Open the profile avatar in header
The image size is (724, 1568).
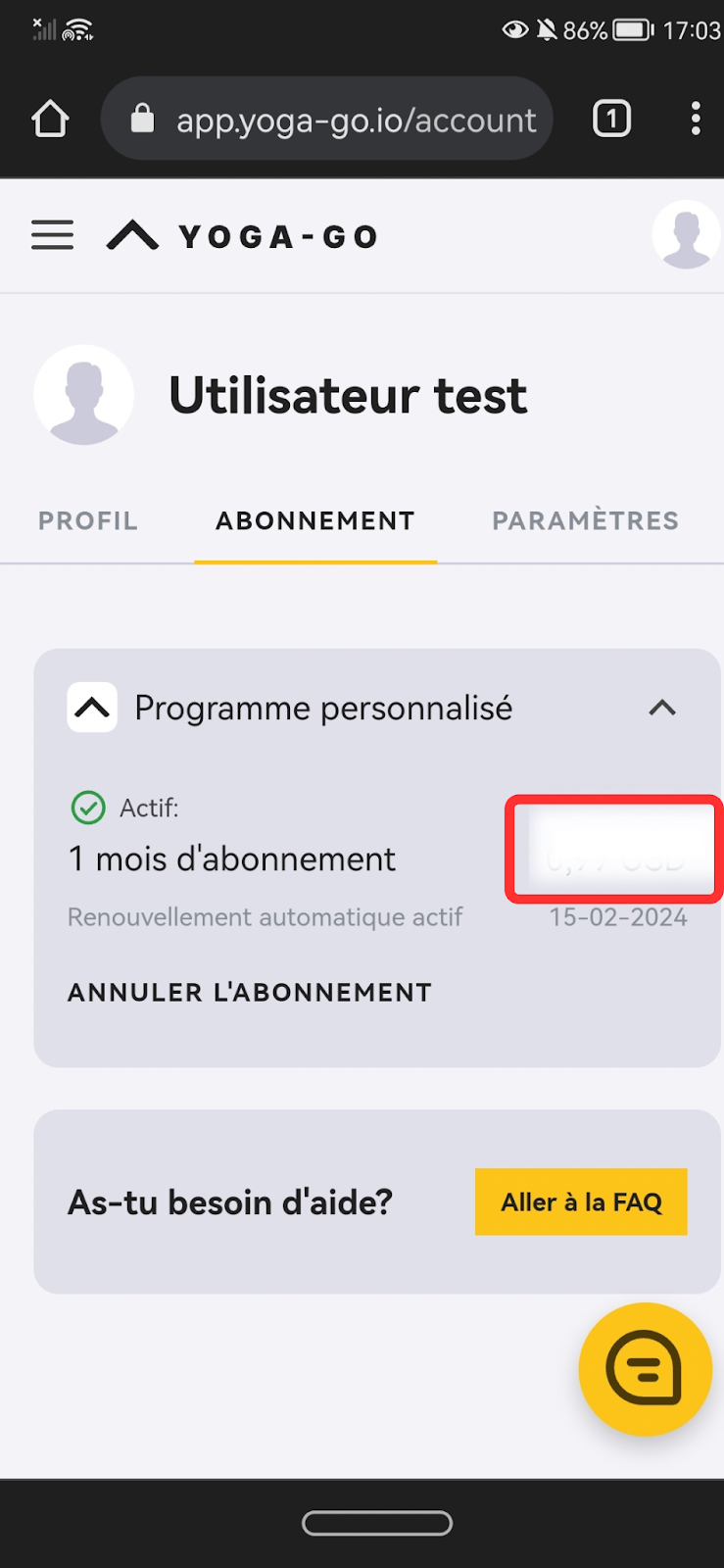(686, 235)
